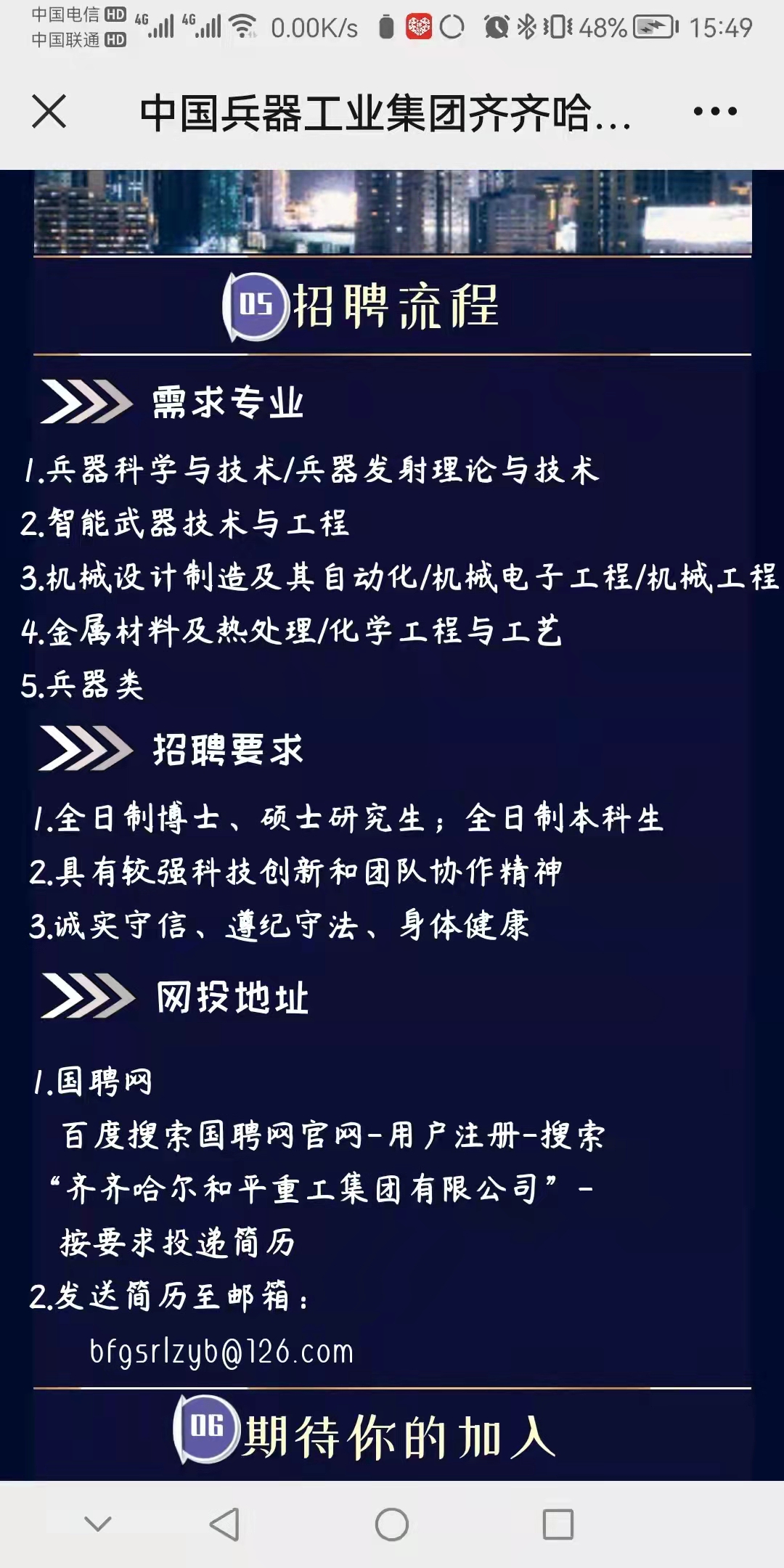Hide the navigation bar with down arrow
This screenshot has height=1568, width=784.
tap(98, 1524)
